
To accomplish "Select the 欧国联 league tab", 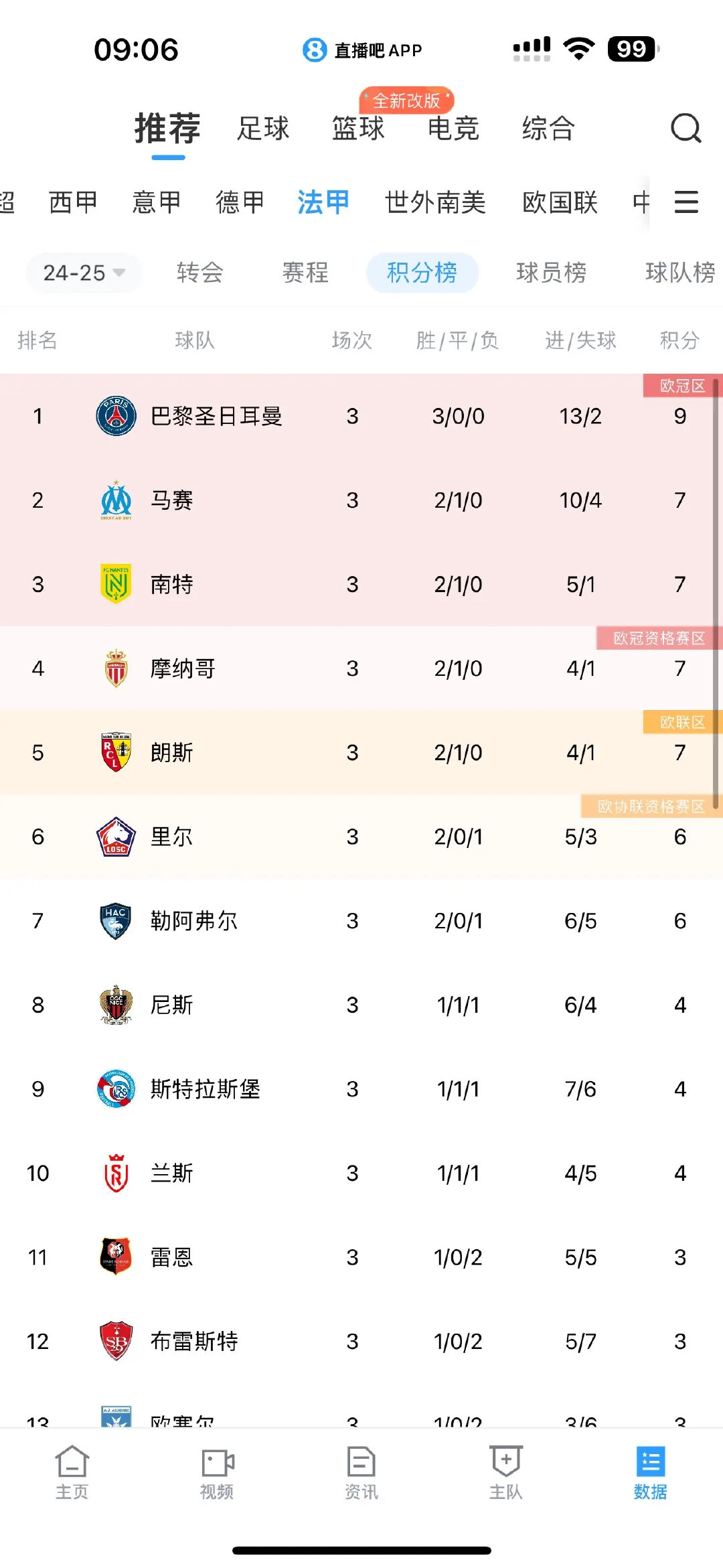I will [560, 202].
